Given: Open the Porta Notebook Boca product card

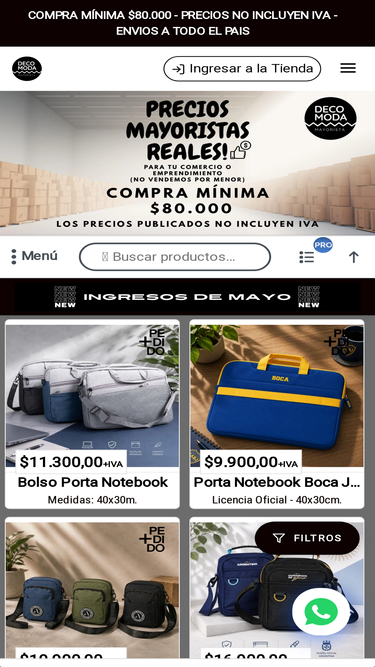Looking at the screenshot, I should click(277, 414).
